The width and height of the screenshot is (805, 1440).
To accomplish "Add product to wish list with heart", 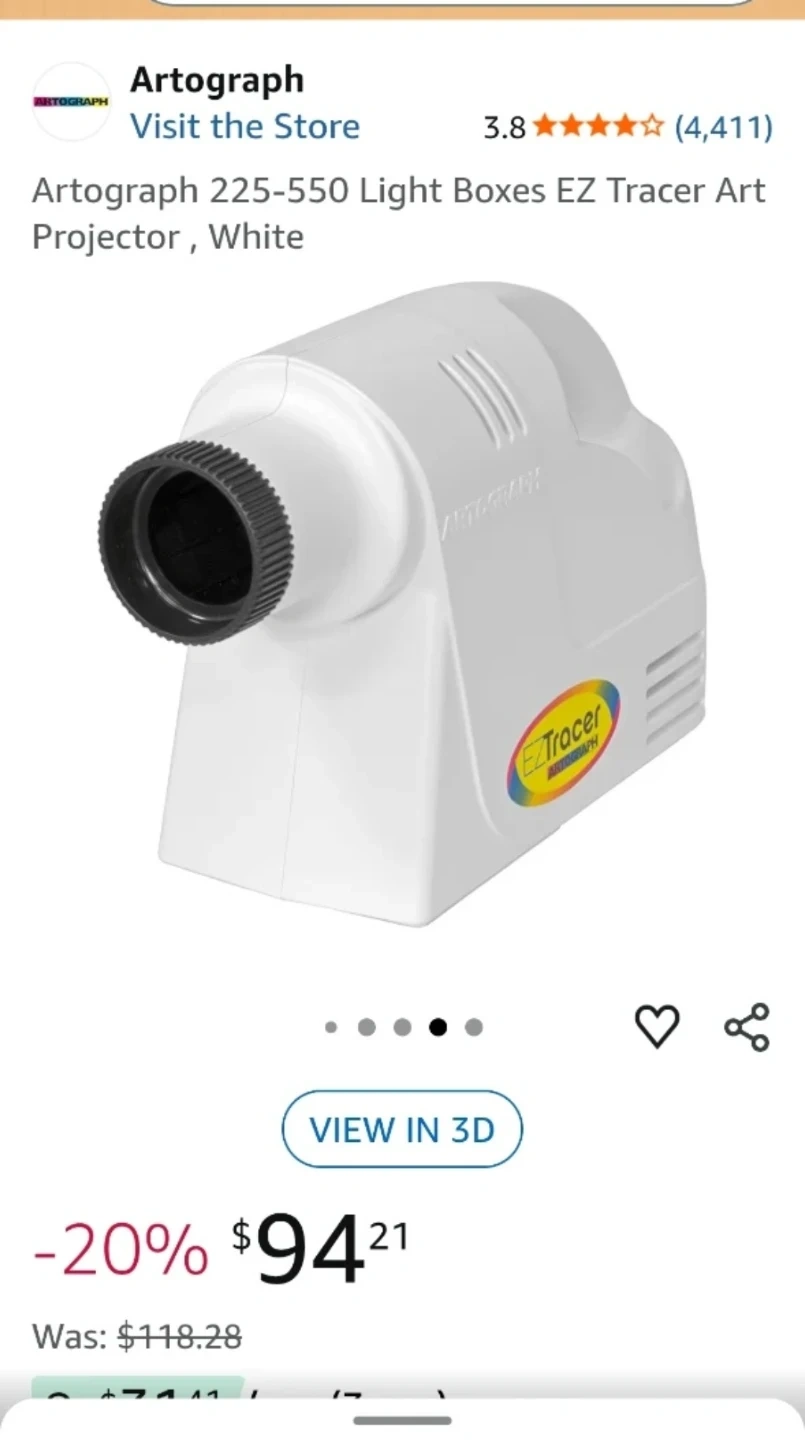I will (657, 1026).
